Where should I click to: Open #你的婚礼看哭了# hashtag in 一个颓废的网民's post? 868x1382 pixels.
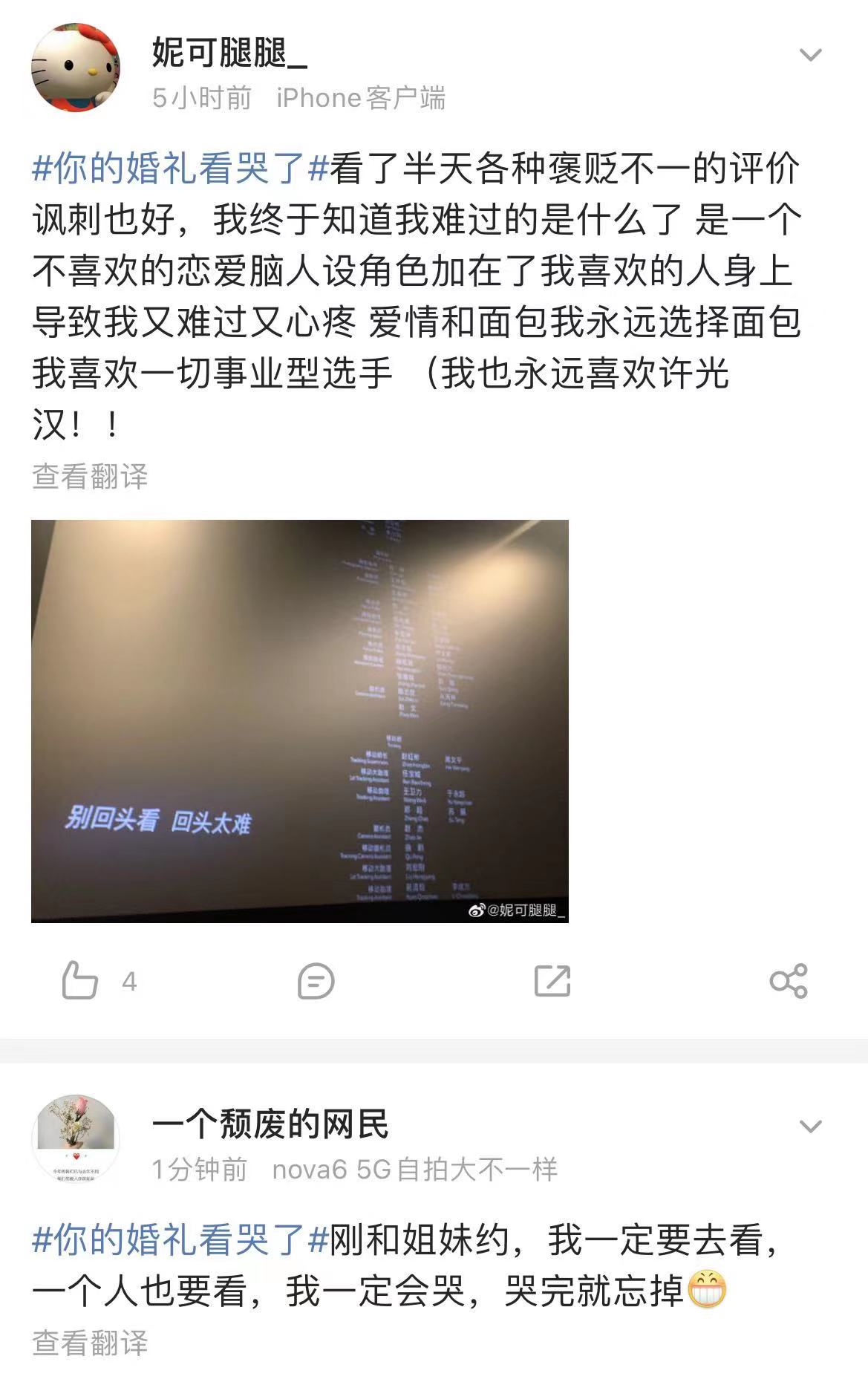[180, 1239]
